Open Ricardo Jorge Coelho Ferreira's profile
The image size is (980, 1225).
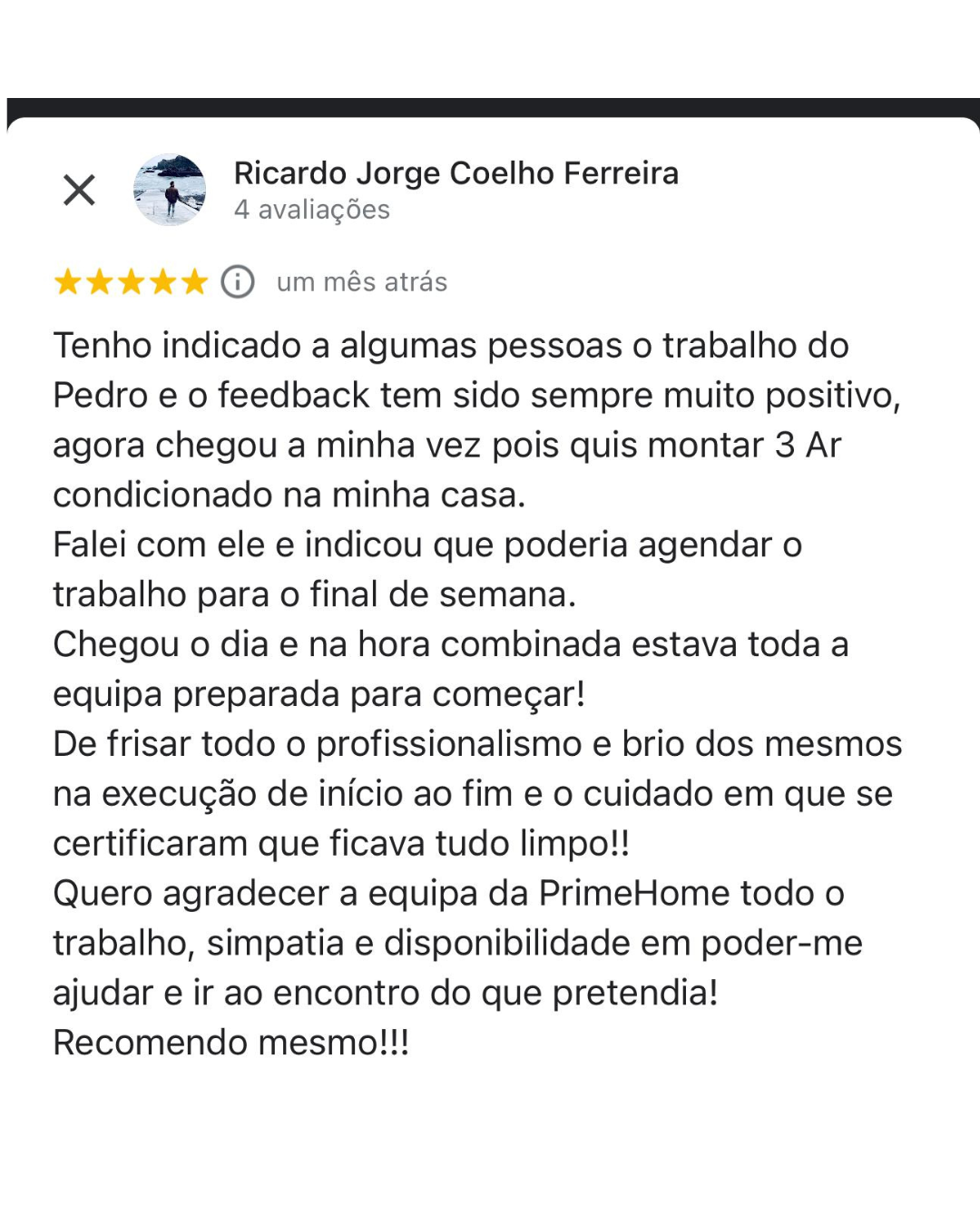456,173
